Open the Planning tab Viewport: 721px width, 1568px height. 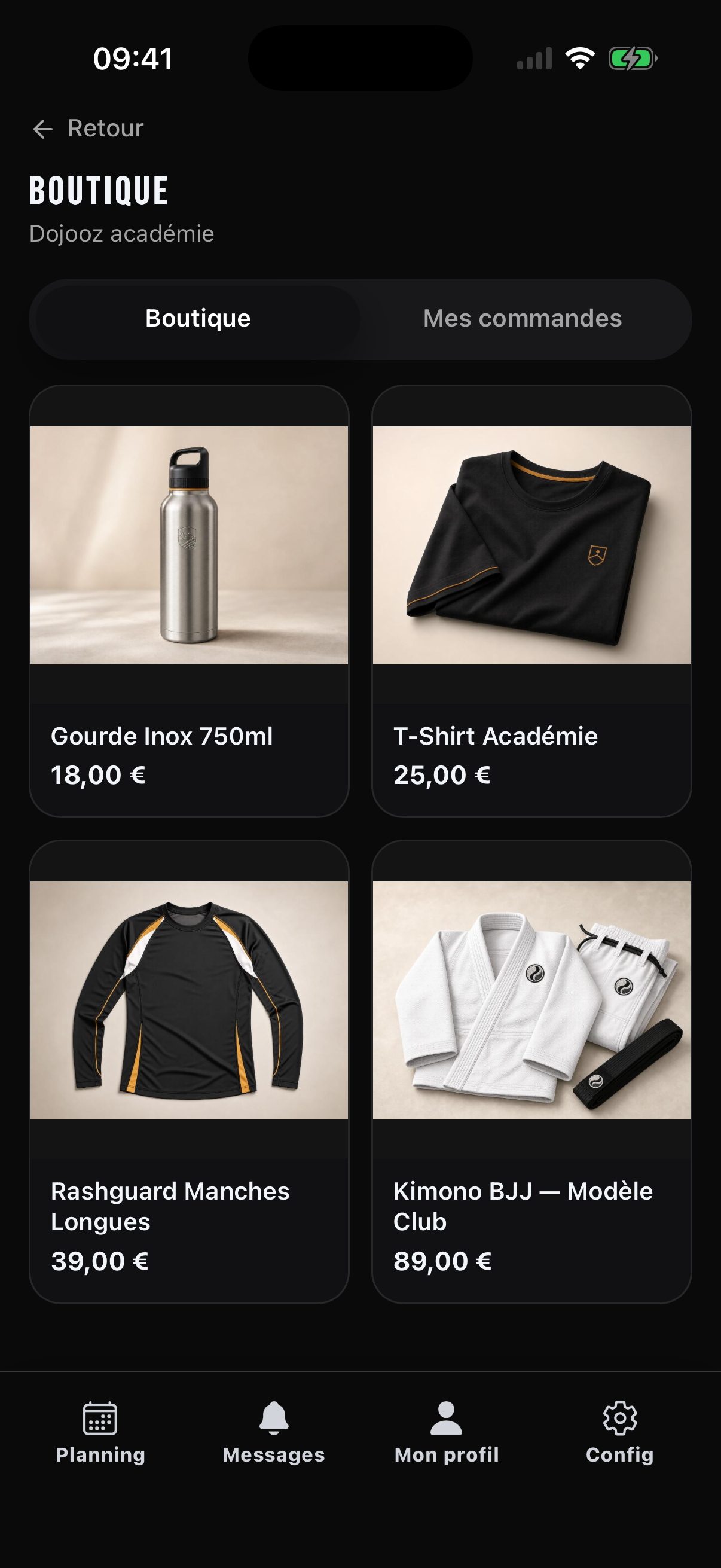click(100, 1433)
